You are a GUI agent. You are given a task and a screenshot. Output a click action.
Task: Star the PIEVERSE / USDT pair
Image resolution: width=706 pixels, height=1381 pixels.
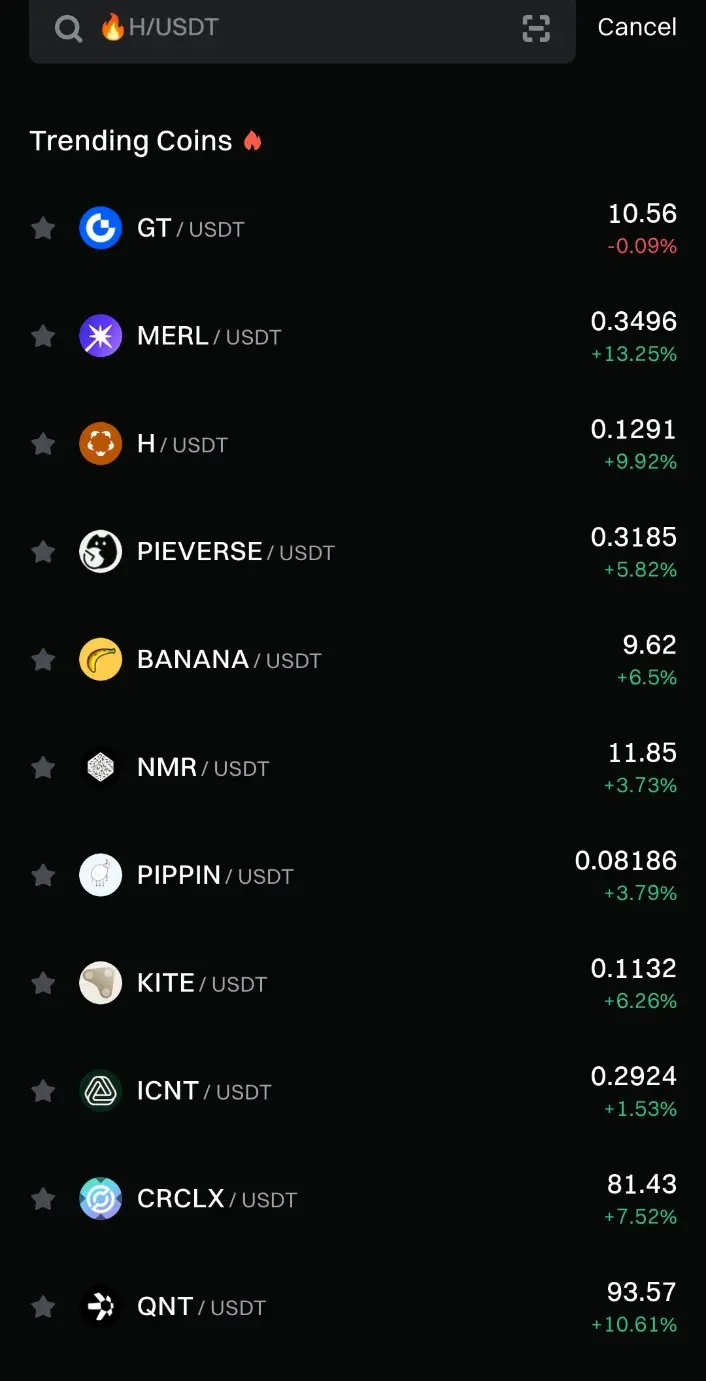(42, 552)
